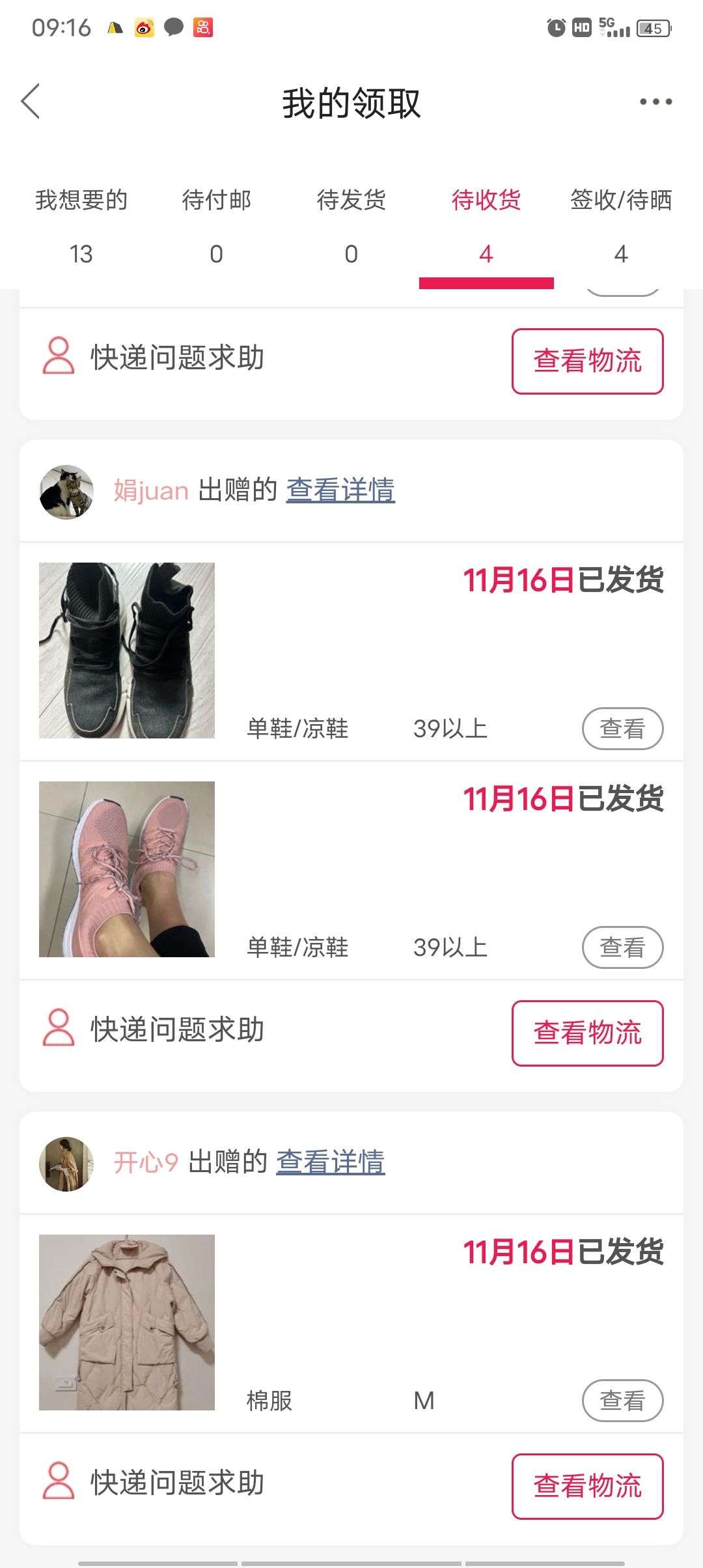The image size is (703, 1568).
Task: Open 快递问题求助 under 娟juan's order
Action: [154, 1029]
